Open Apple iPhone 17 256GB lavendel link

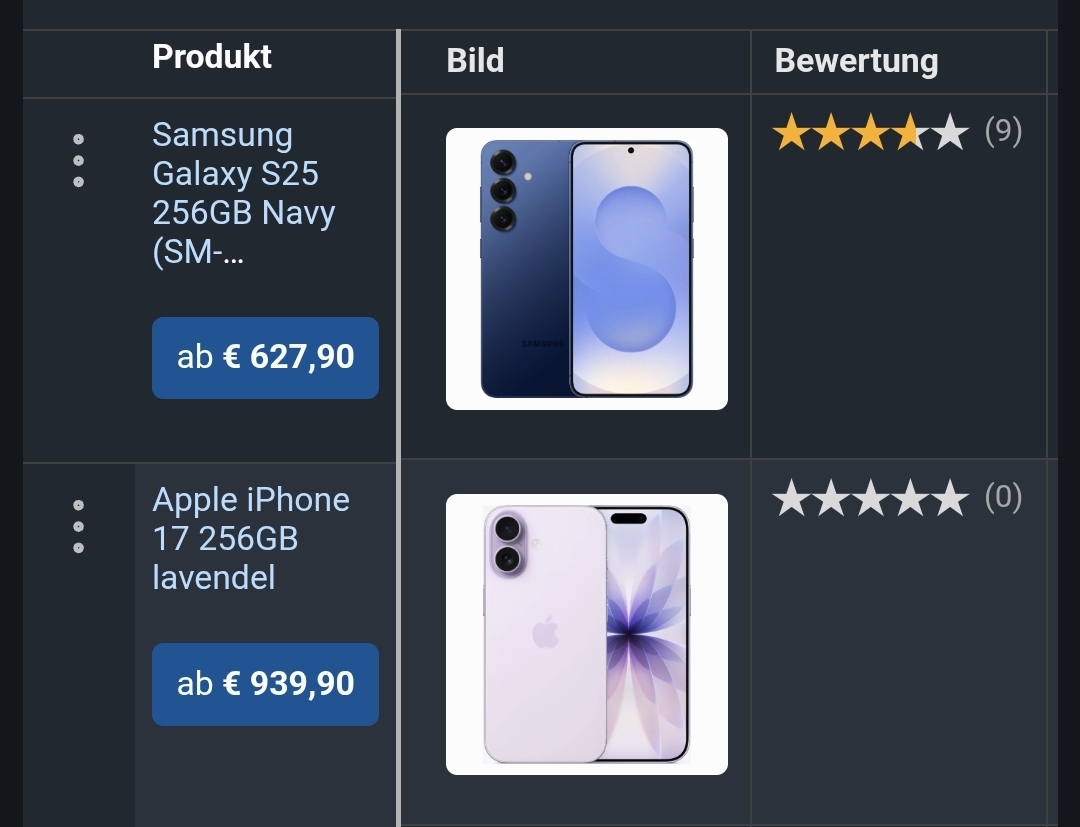[250, 538]
